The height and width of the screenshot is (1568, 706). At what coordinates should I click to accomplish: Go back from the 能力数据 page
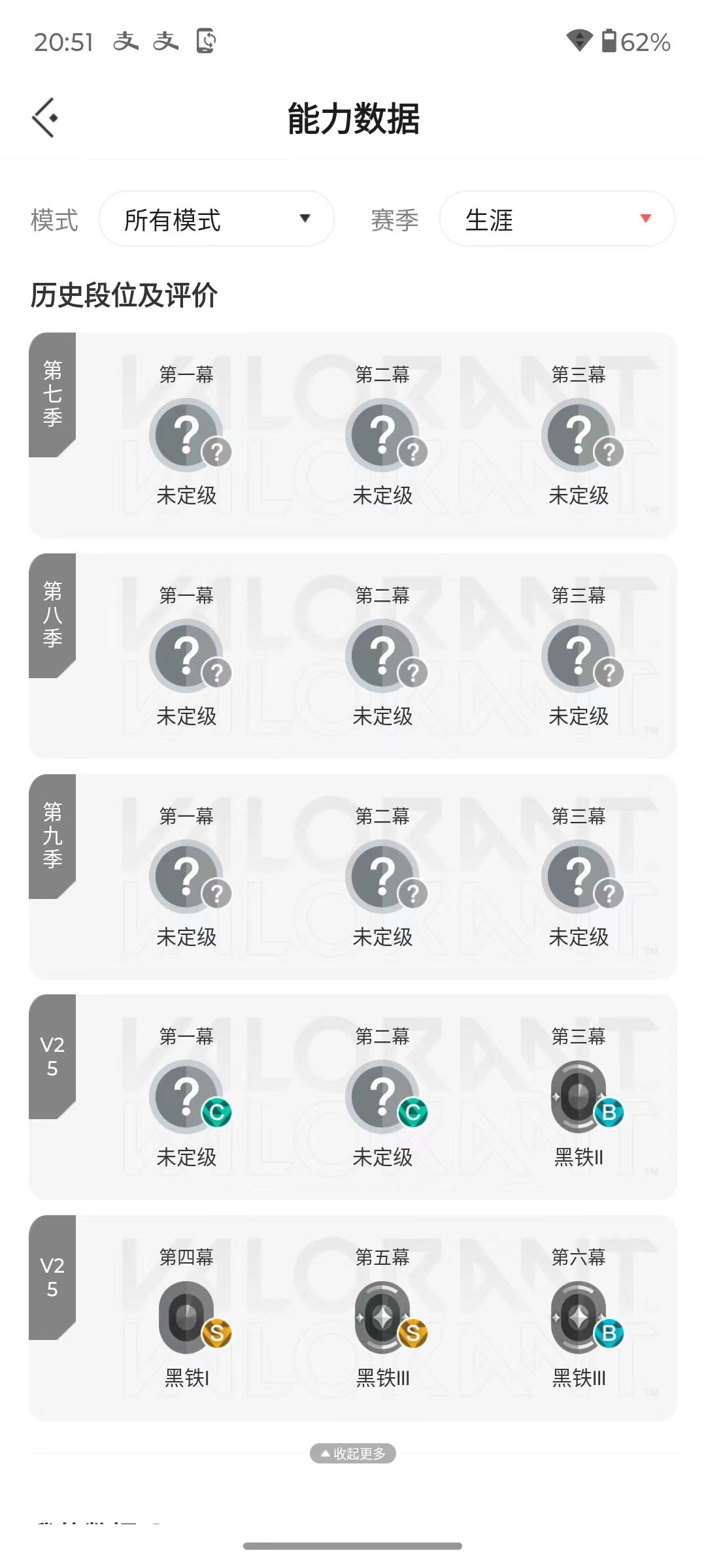pos(45,118)
